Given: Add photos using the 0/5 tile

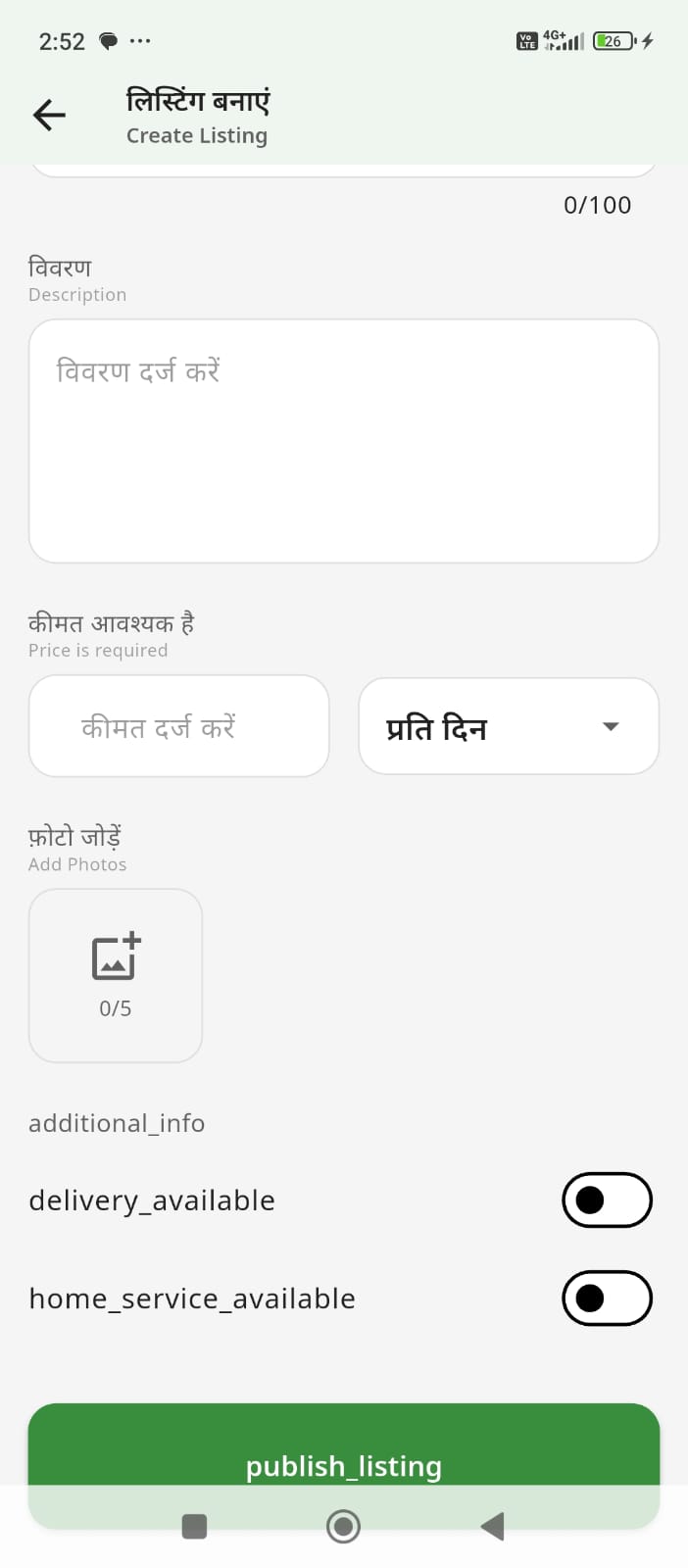Looking at the screenshot, I should tap(116, 975).
